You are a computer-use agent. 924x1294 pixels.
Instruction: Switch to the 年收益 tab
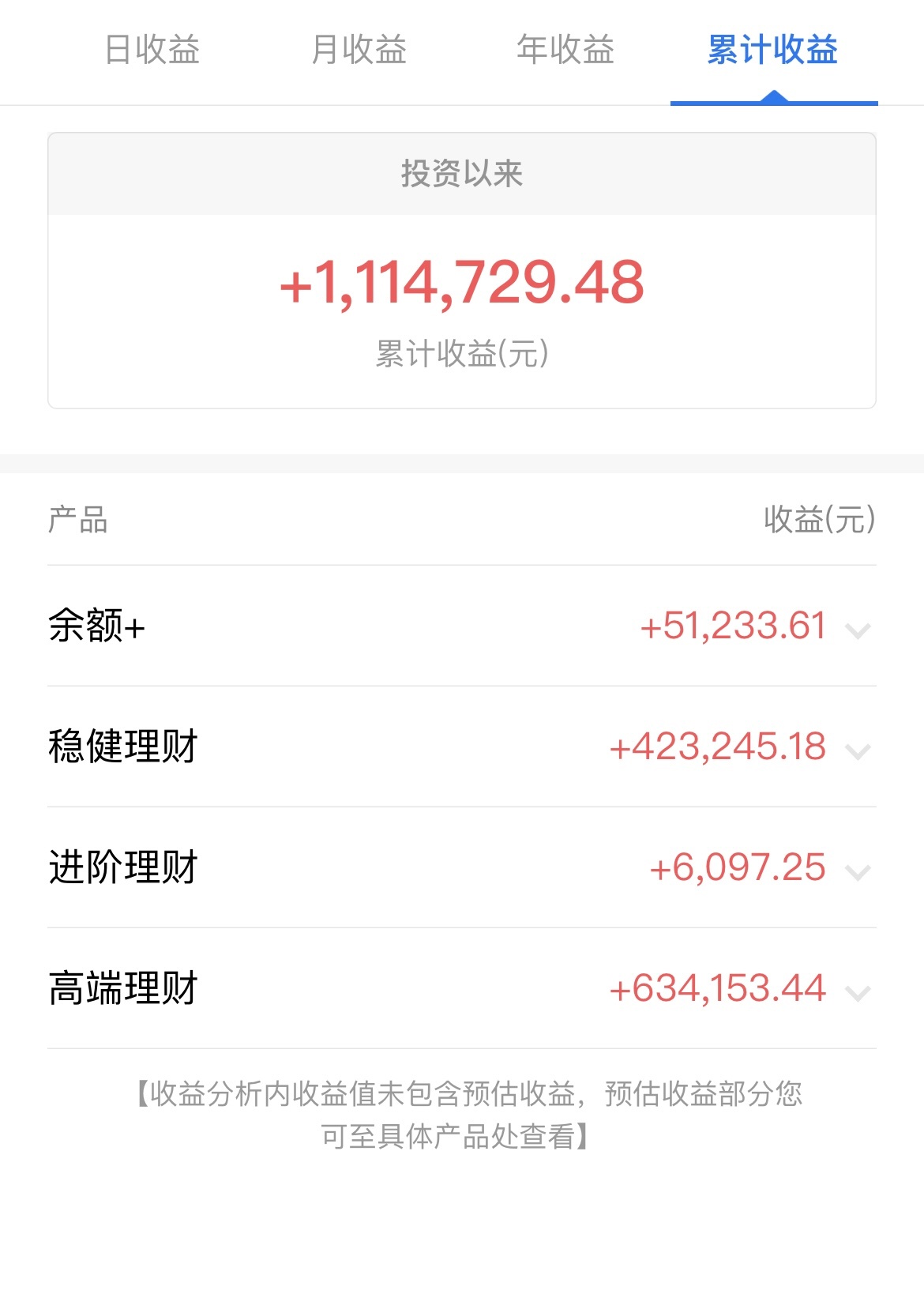click(x=565, y=50)
